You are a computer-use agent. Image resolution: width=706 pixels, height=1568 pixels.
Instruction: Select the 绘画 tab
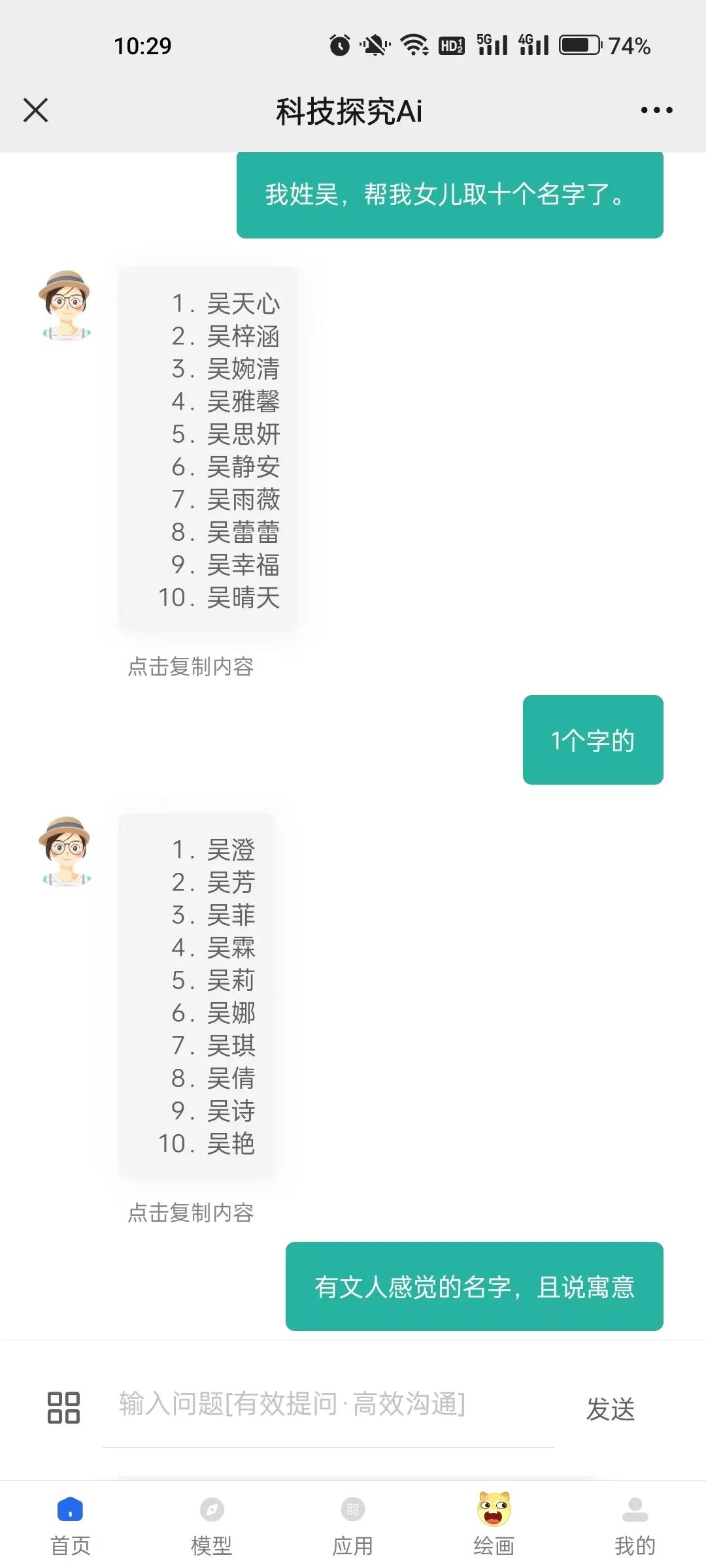coord(494,1525)
